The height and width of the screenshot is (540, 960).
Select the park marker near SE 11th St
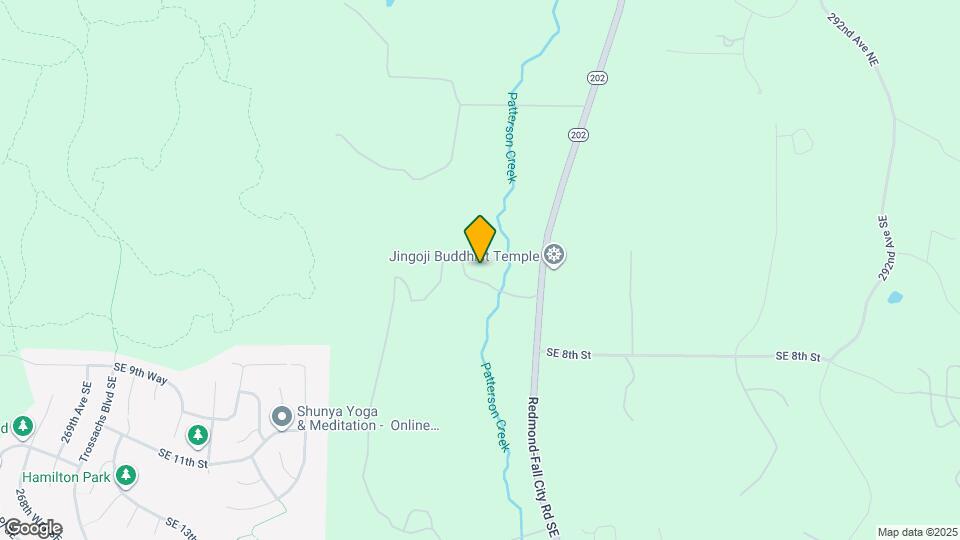[x=199, y=434]
